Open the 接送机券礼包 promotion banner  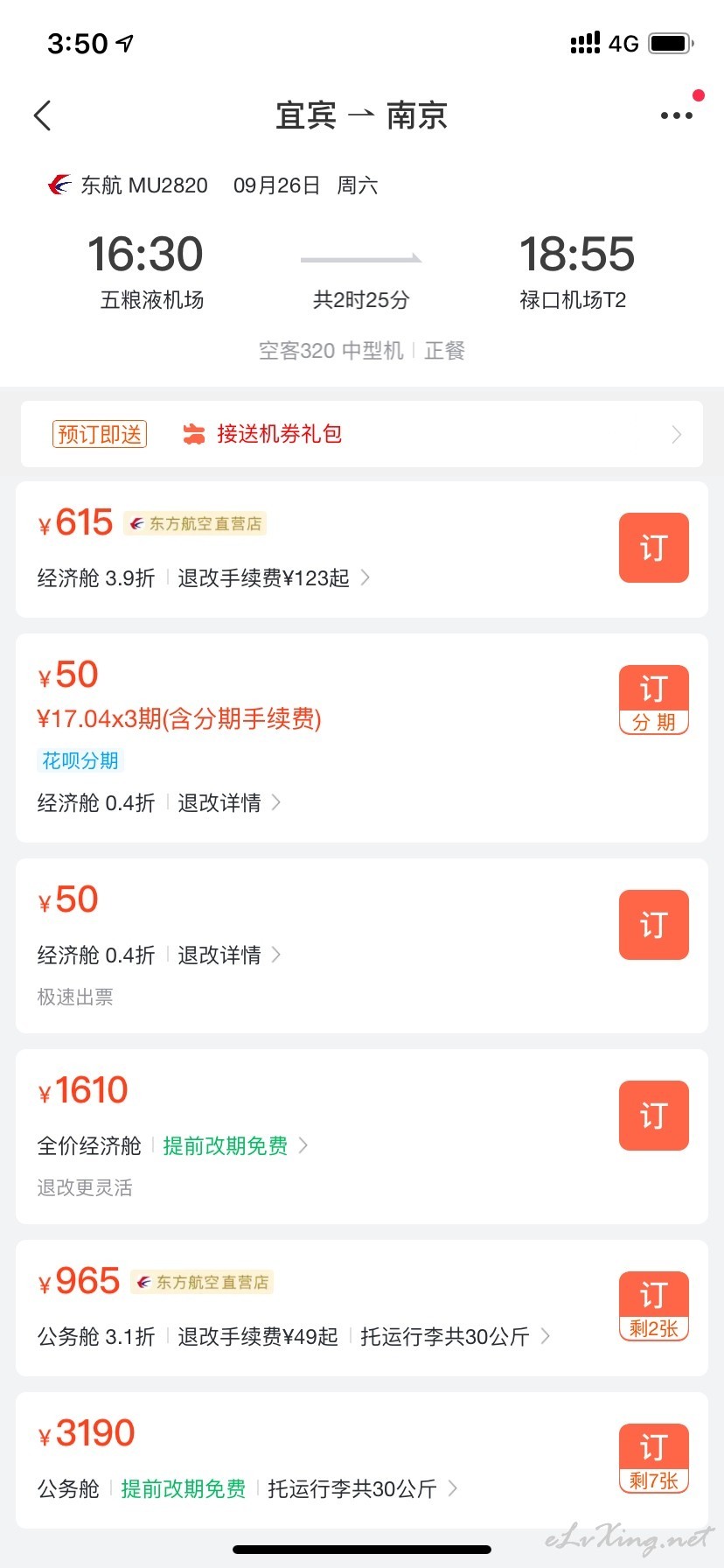(362, 434)
